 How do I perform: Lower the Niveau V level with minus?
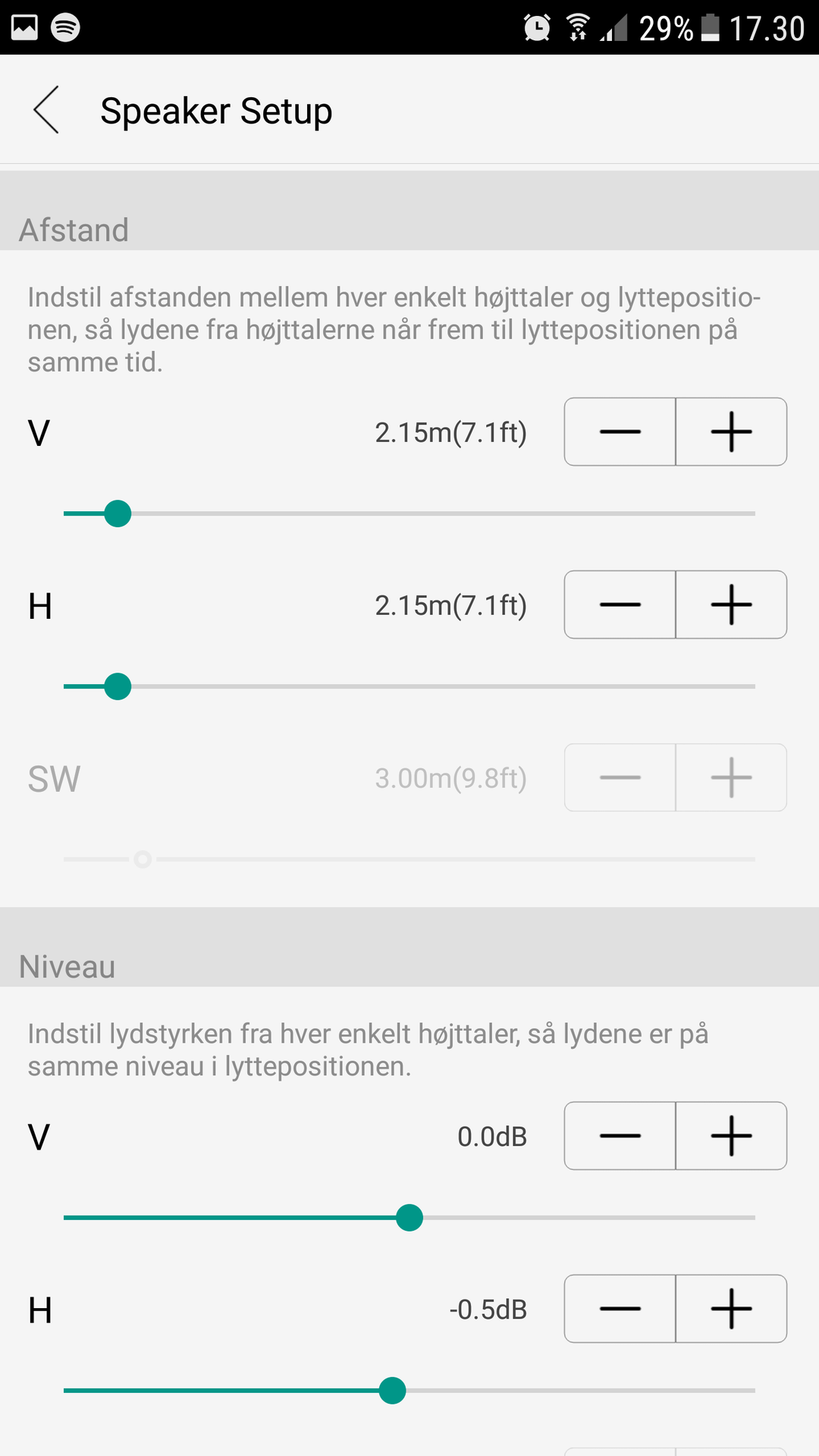pos(620,1135)
